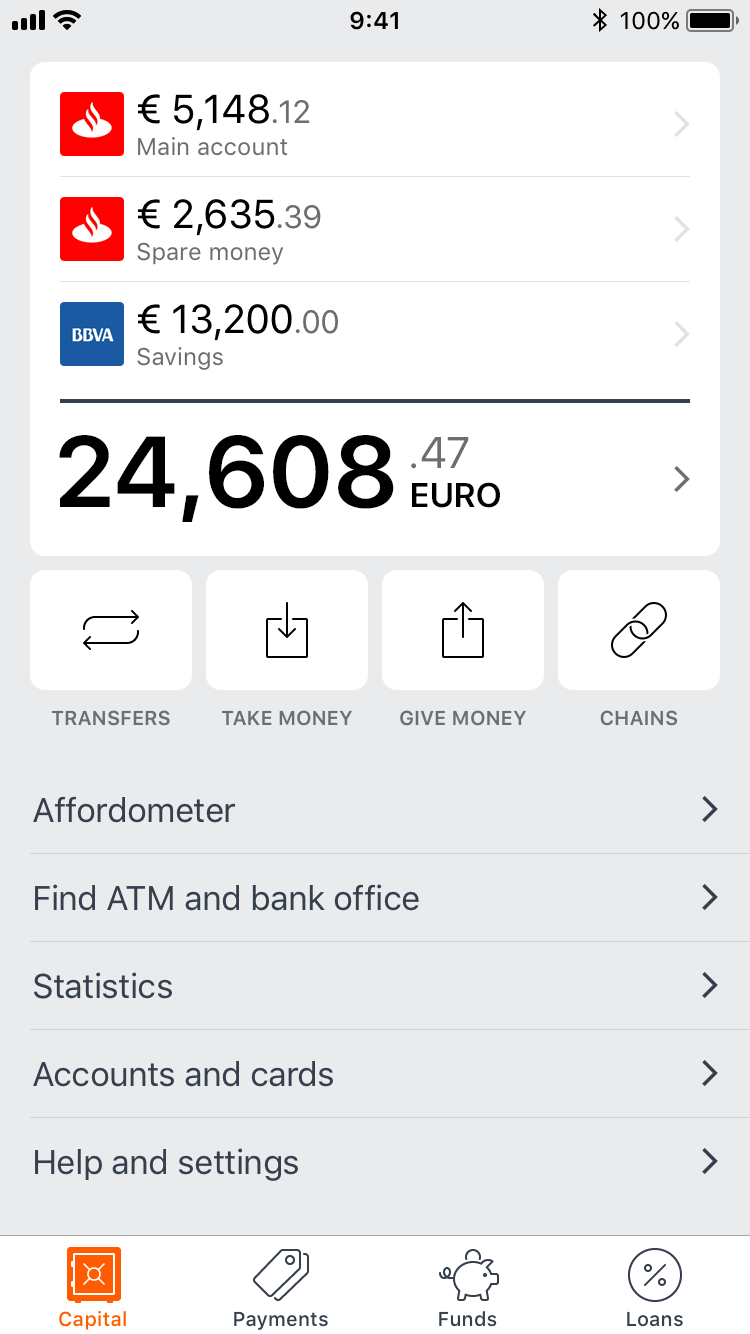Screen dimensions: 750x1334
Task: Open the Main account row
Action: click(x=375, y=124)
